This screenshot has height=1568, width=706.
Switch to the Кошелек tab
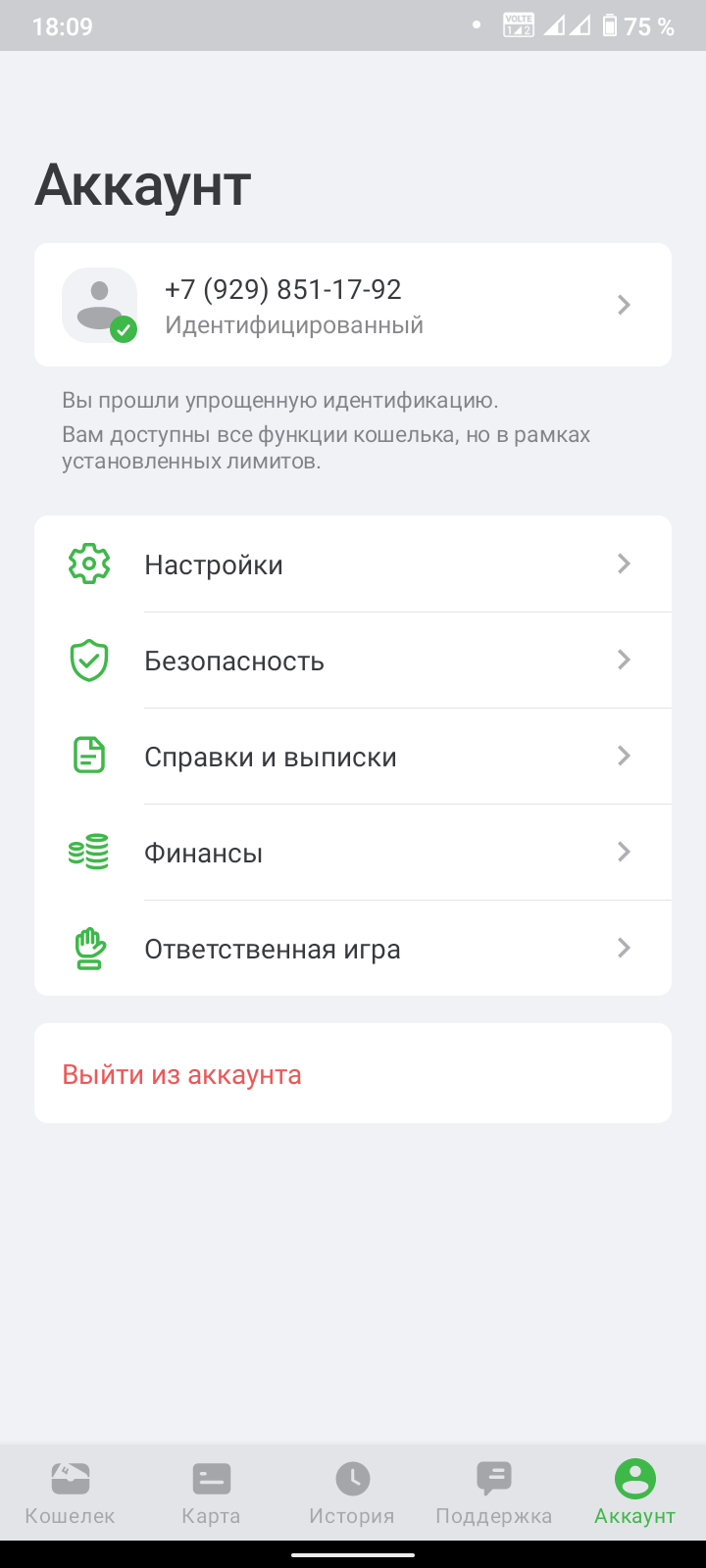coord(70,1492)
